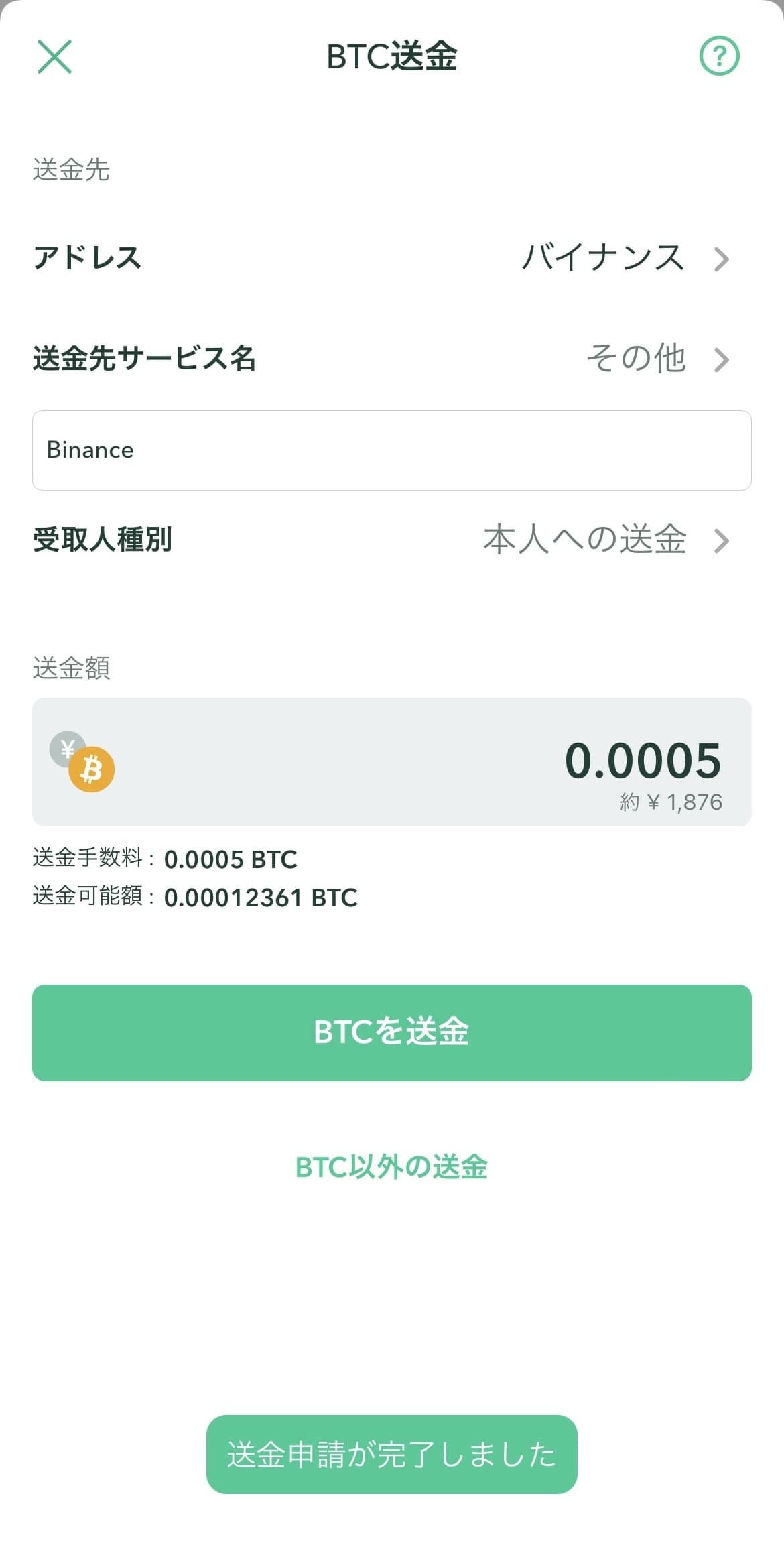Select the 受取人種別 option
784x1541 pixels.
(392, 540)
